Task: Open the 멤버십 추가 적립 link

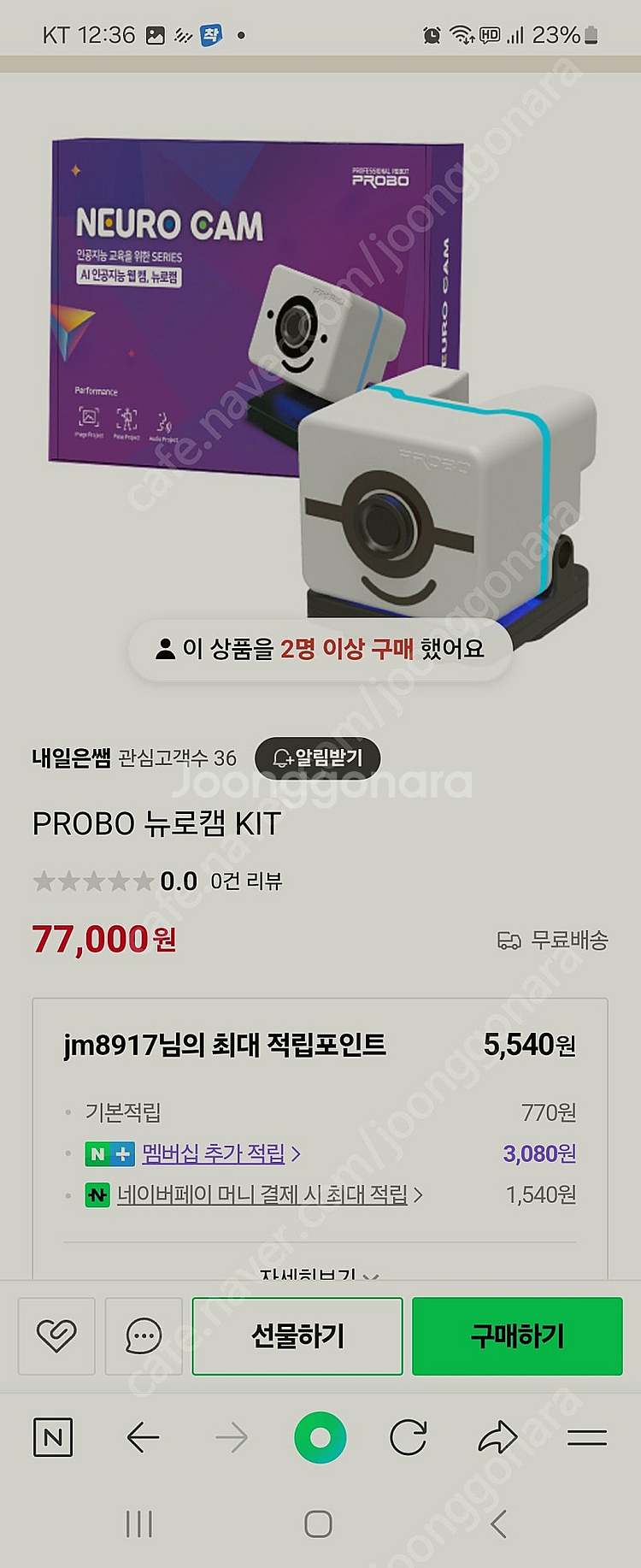Action: 214,1153
